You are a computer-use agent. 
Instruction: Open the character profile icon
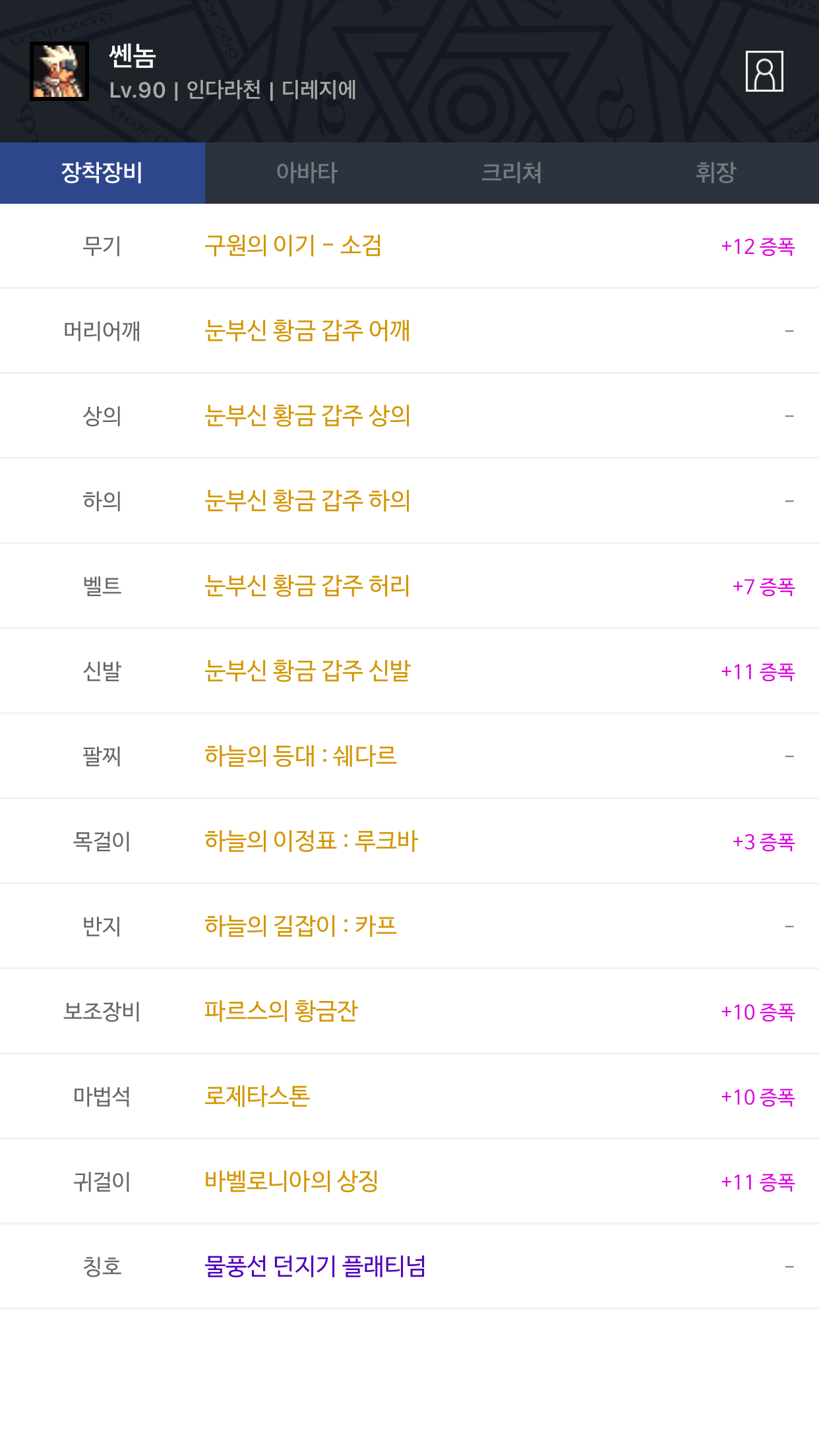tap(764, 71)
